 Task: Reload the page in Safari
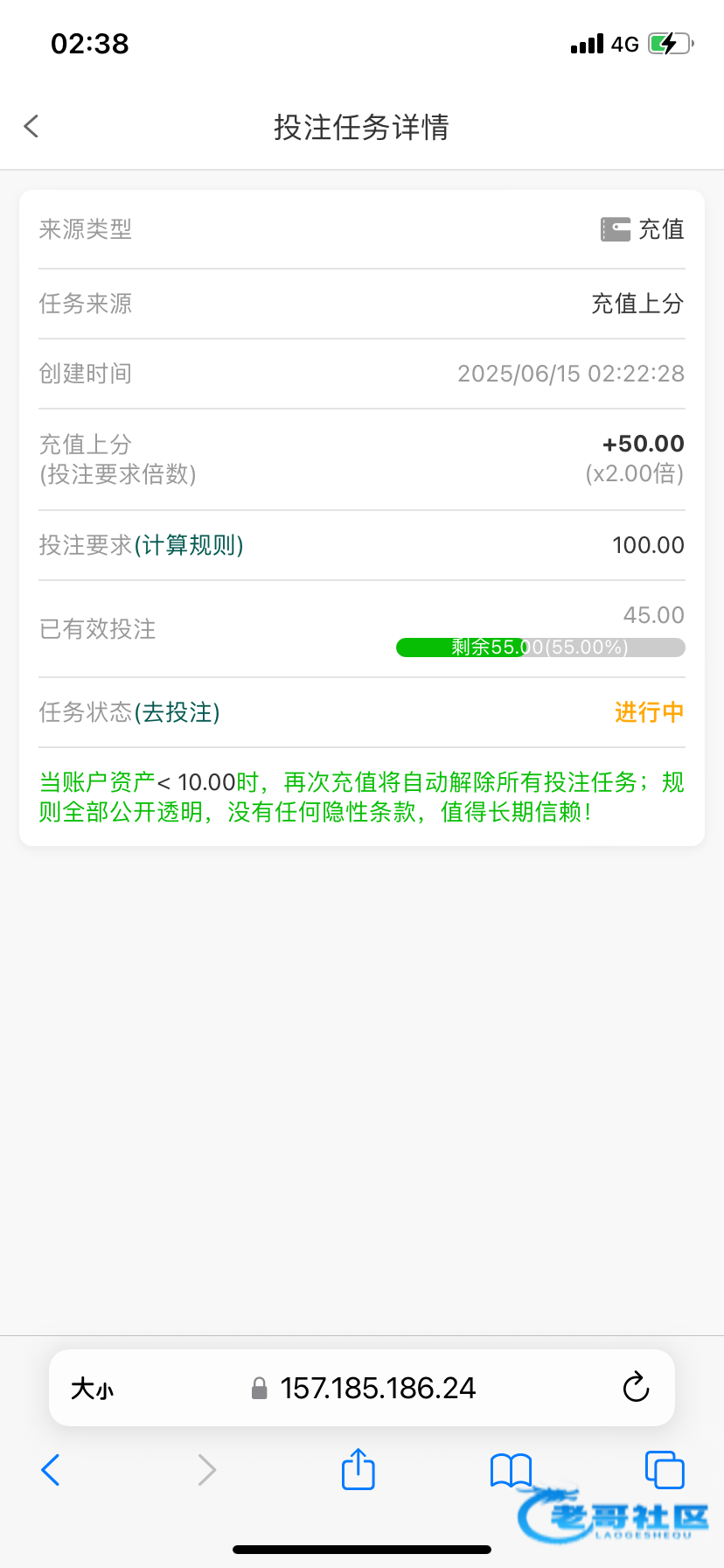(x=636, y=1388)
